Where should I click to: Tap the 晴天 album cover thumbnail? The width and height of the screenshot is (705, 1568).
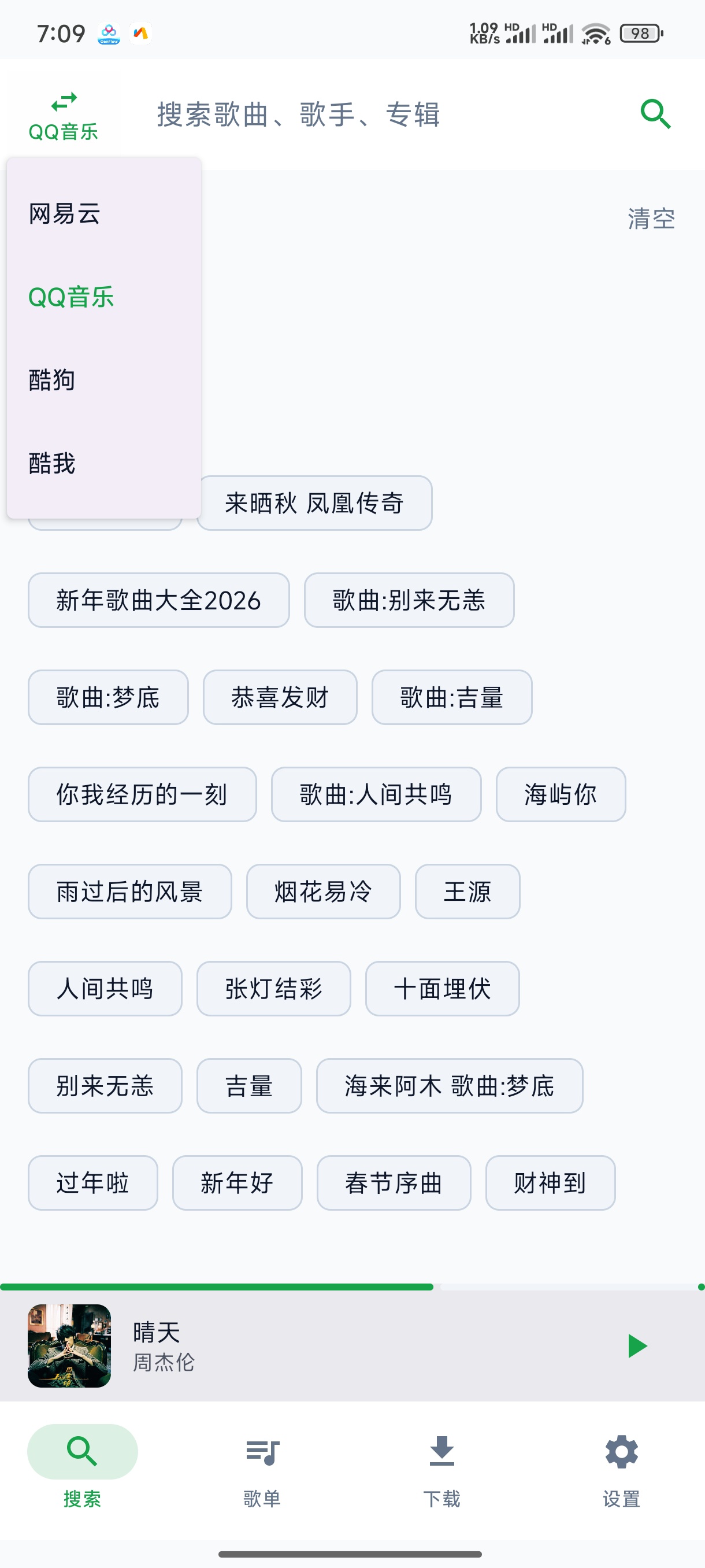coord(68,1347)
